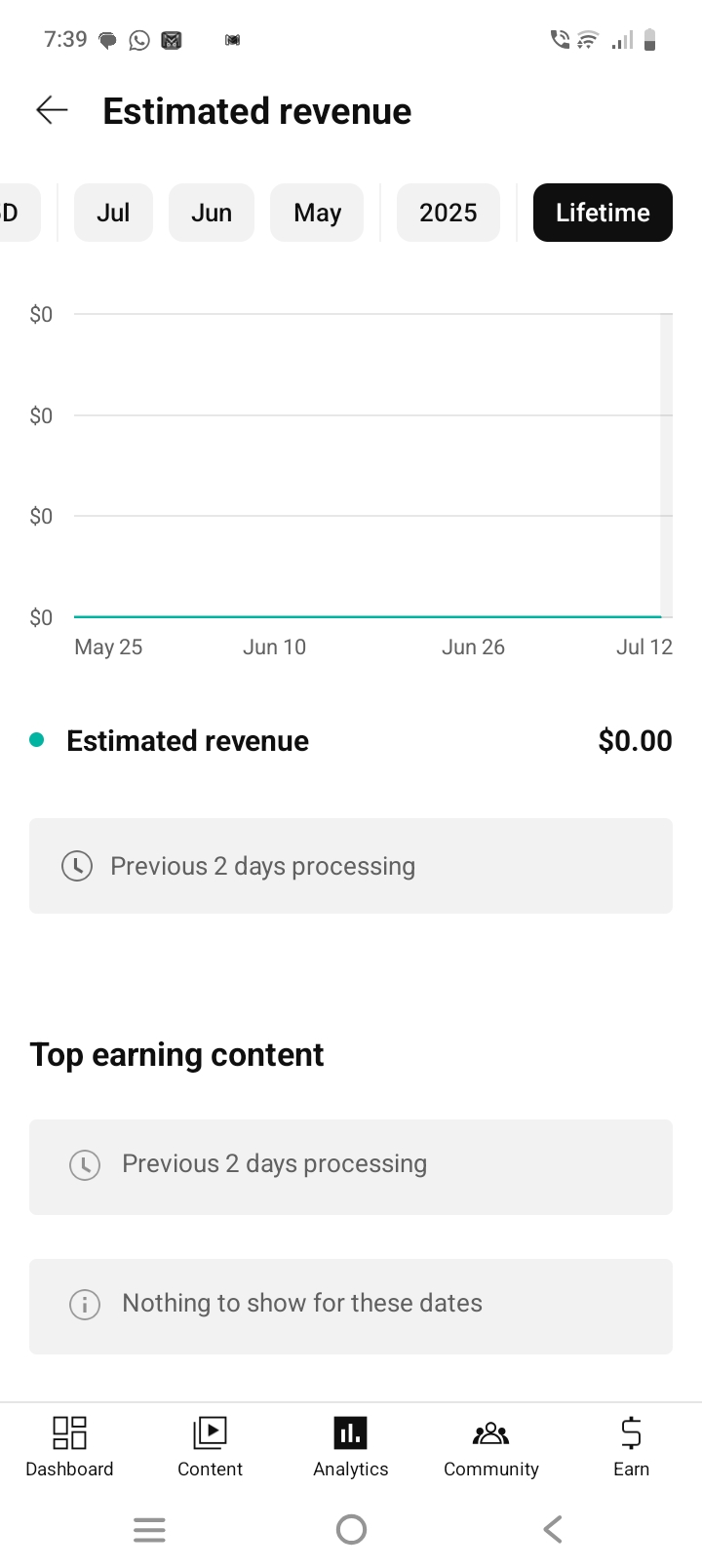The image size is (702, 1568).
Task: Choose the May time range
Action: click(317, 213)
